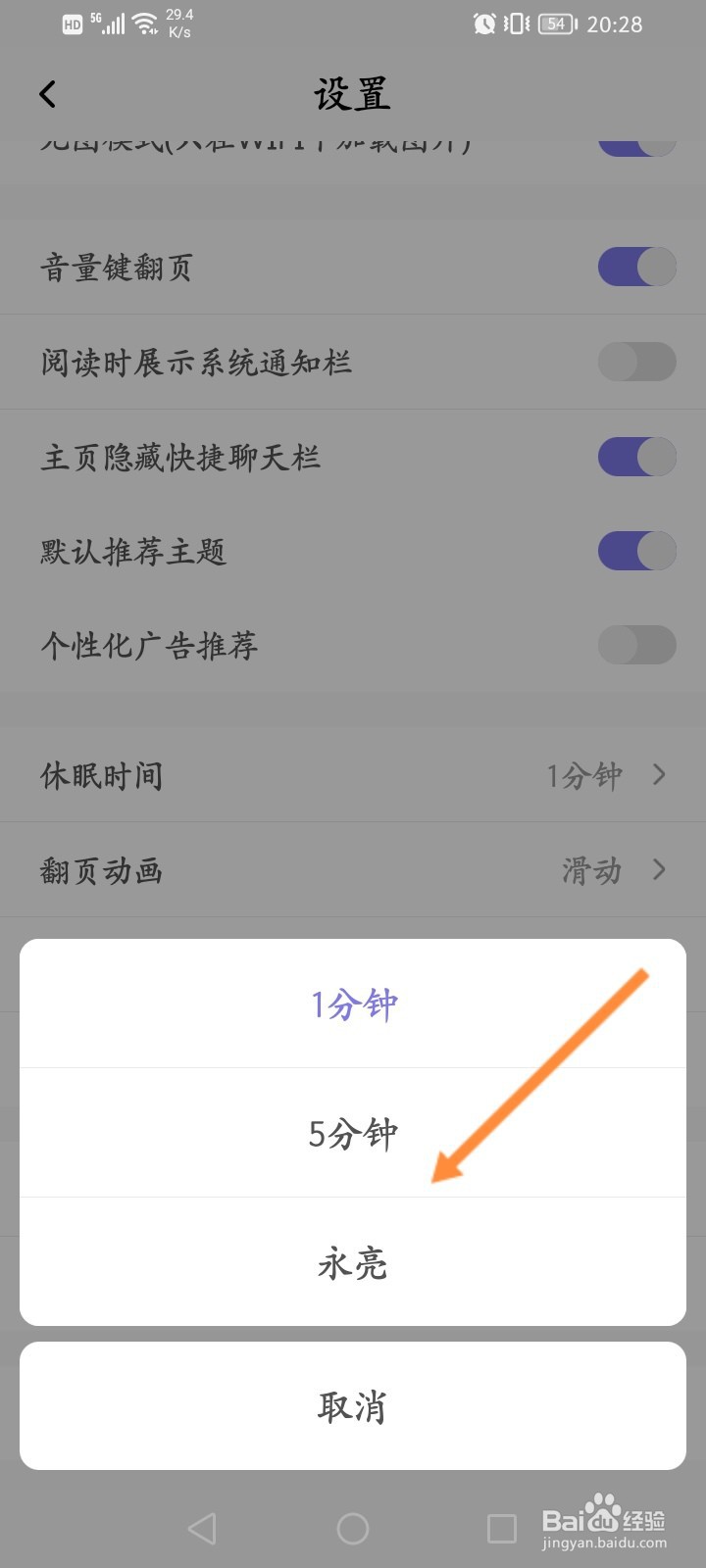Open the 休眠时间 setting row
706x1568 pixels.
pos(353,775)
